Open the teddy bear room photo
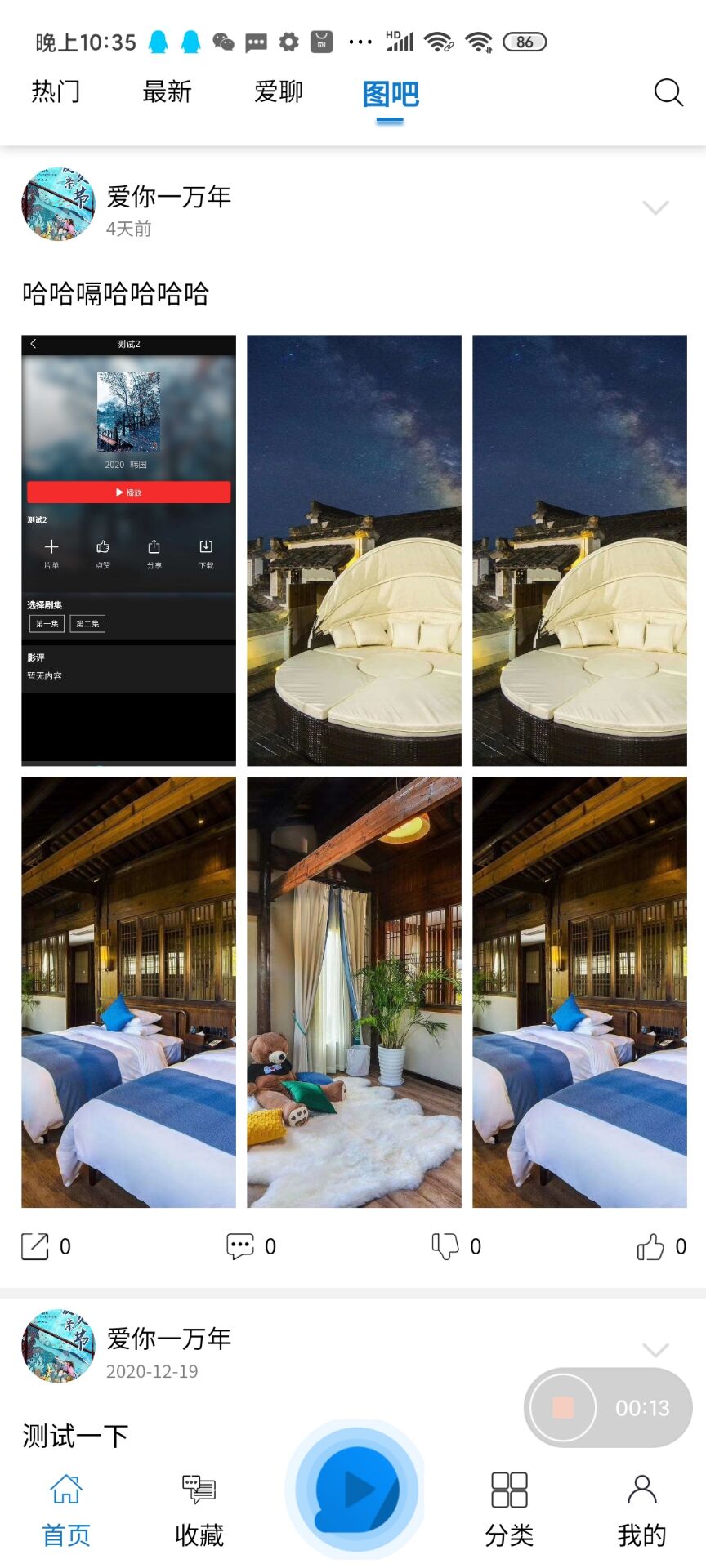The width and height of the screenshot is (706, 1568). (x=354, y=991)
